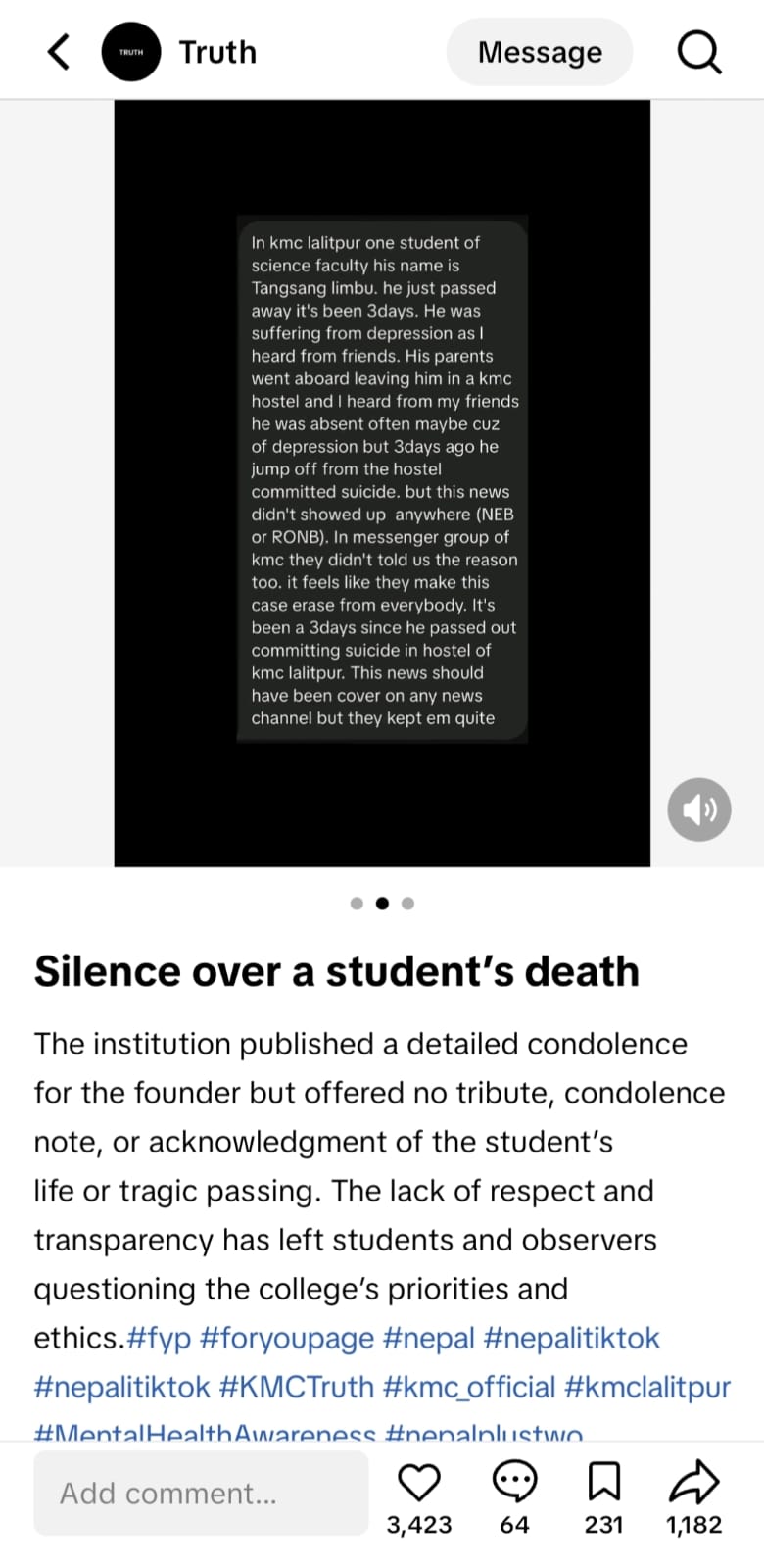This screenshot has height=1568, width=764.
Task: Open the comments bubble icon
Action: pyautogui.click(x=514, y=1481)
